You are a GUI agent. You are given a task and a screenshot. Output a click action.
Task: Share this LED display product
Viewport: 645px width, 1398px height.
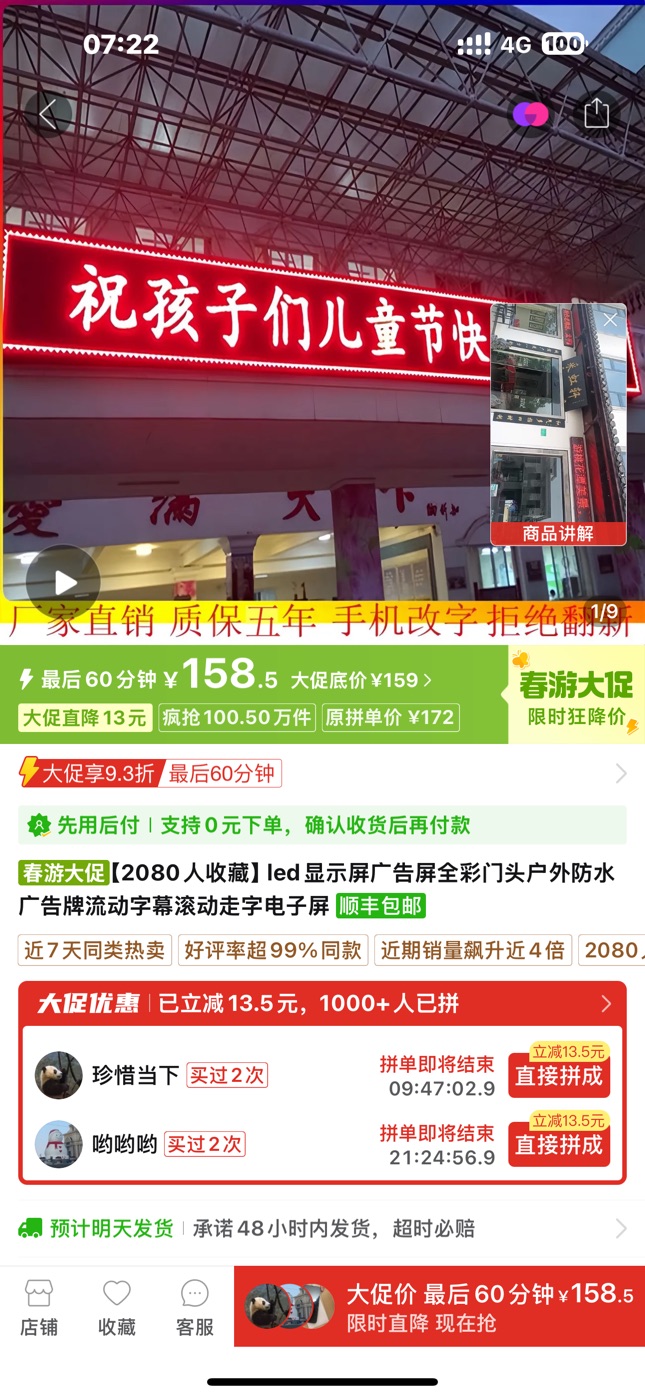click(596, 113)
